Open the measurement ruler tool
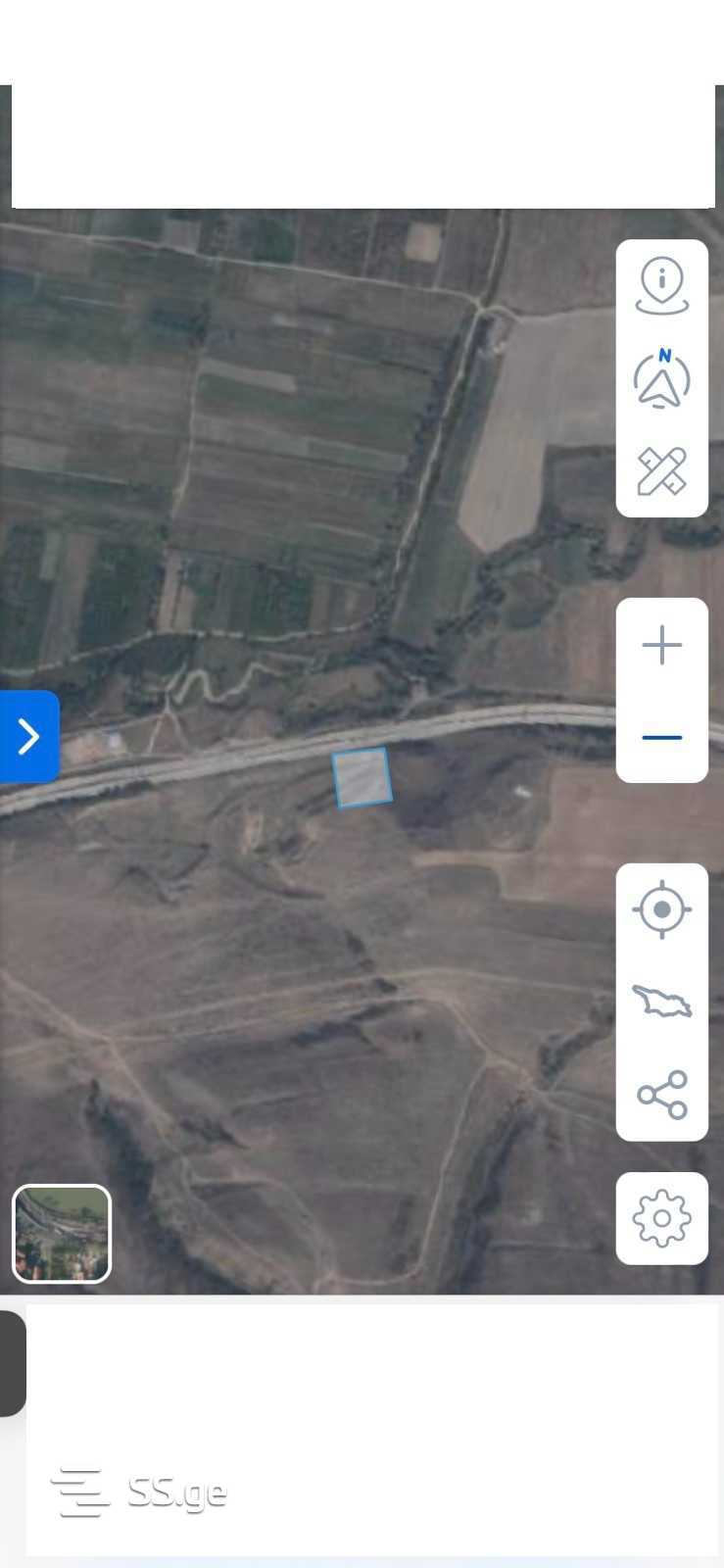This screenshot has width=724, height=1568. [662, 471]
